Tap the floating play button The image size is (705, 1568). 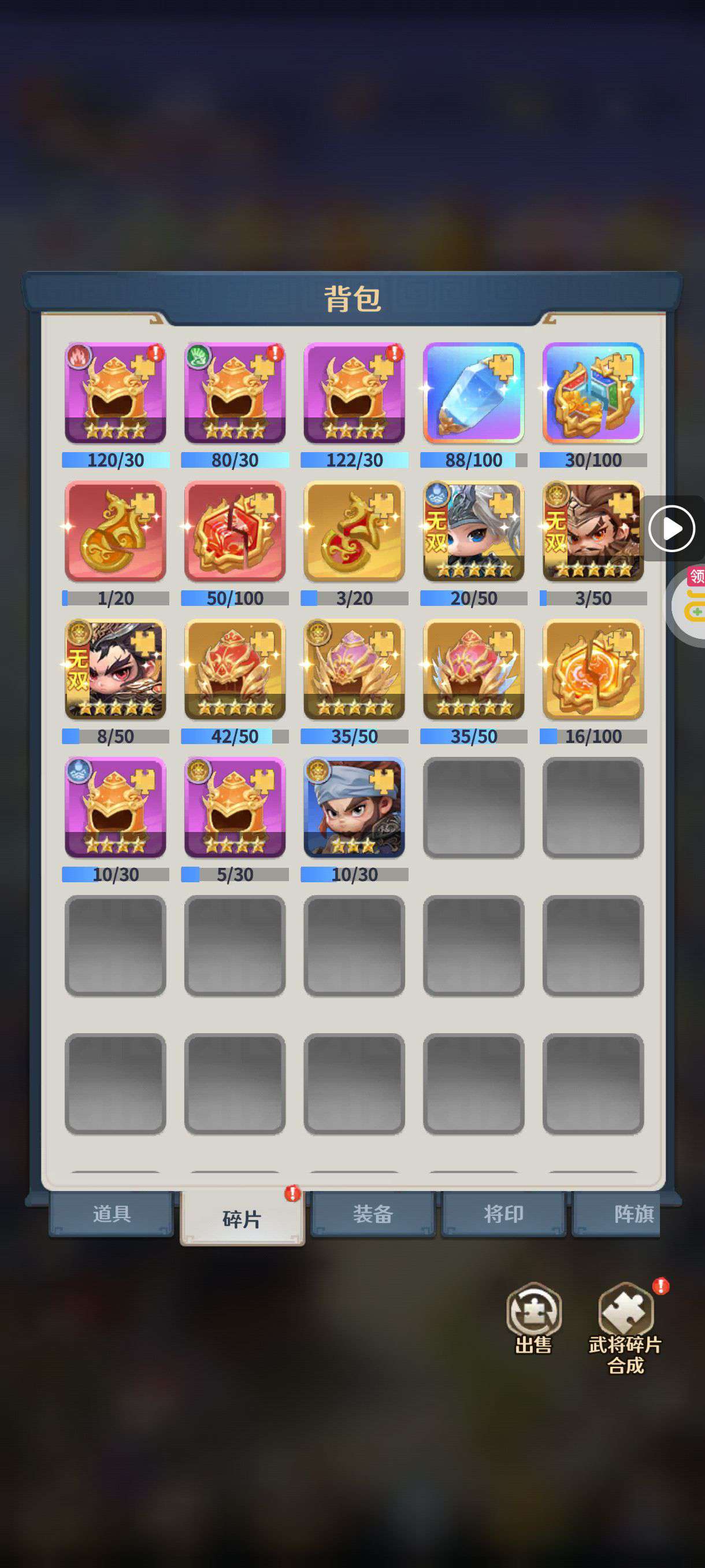click(x=671, y=528)
